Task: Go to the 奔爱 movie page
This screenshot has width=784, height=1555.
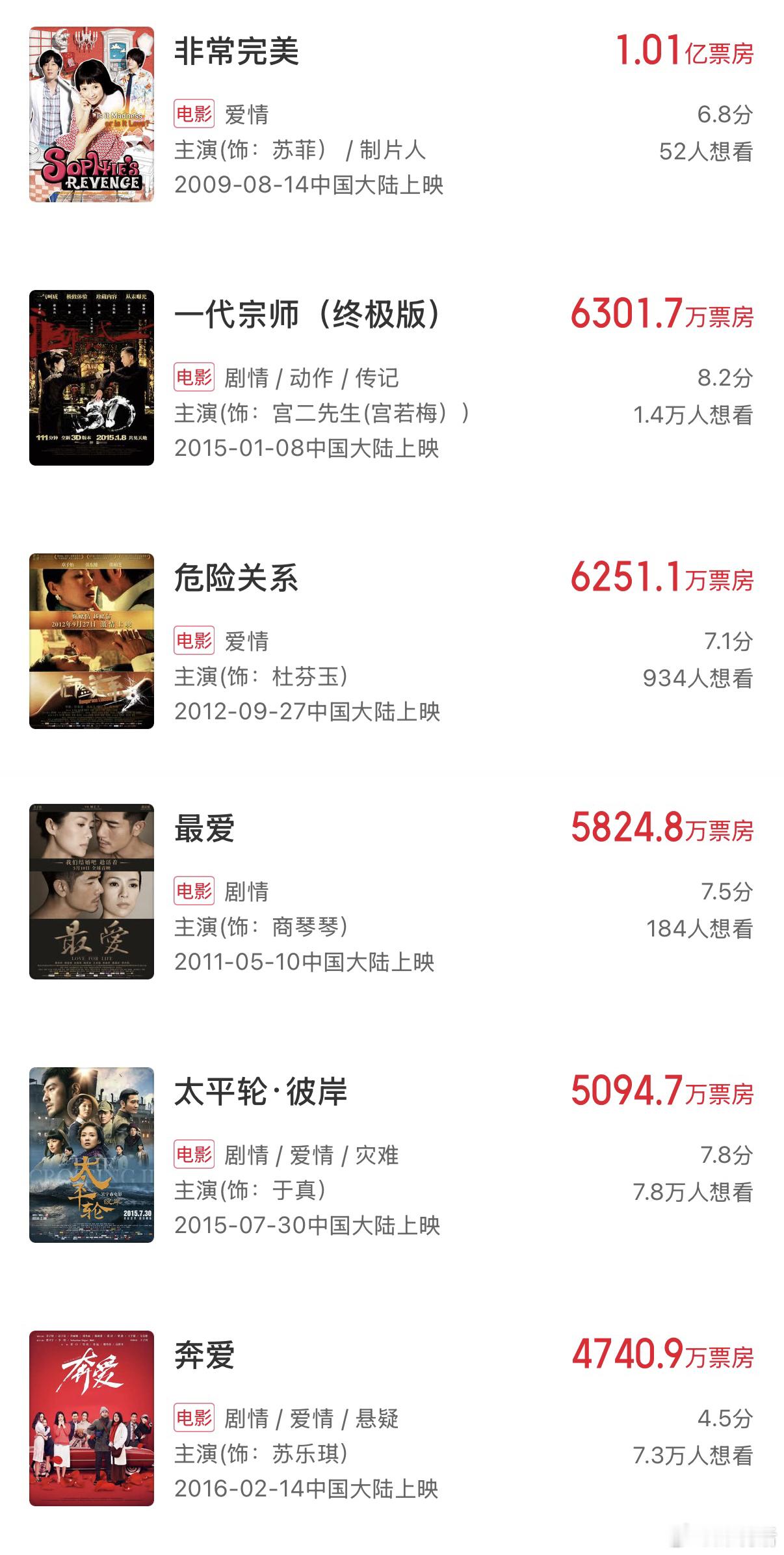Action: pos(391,1418)
